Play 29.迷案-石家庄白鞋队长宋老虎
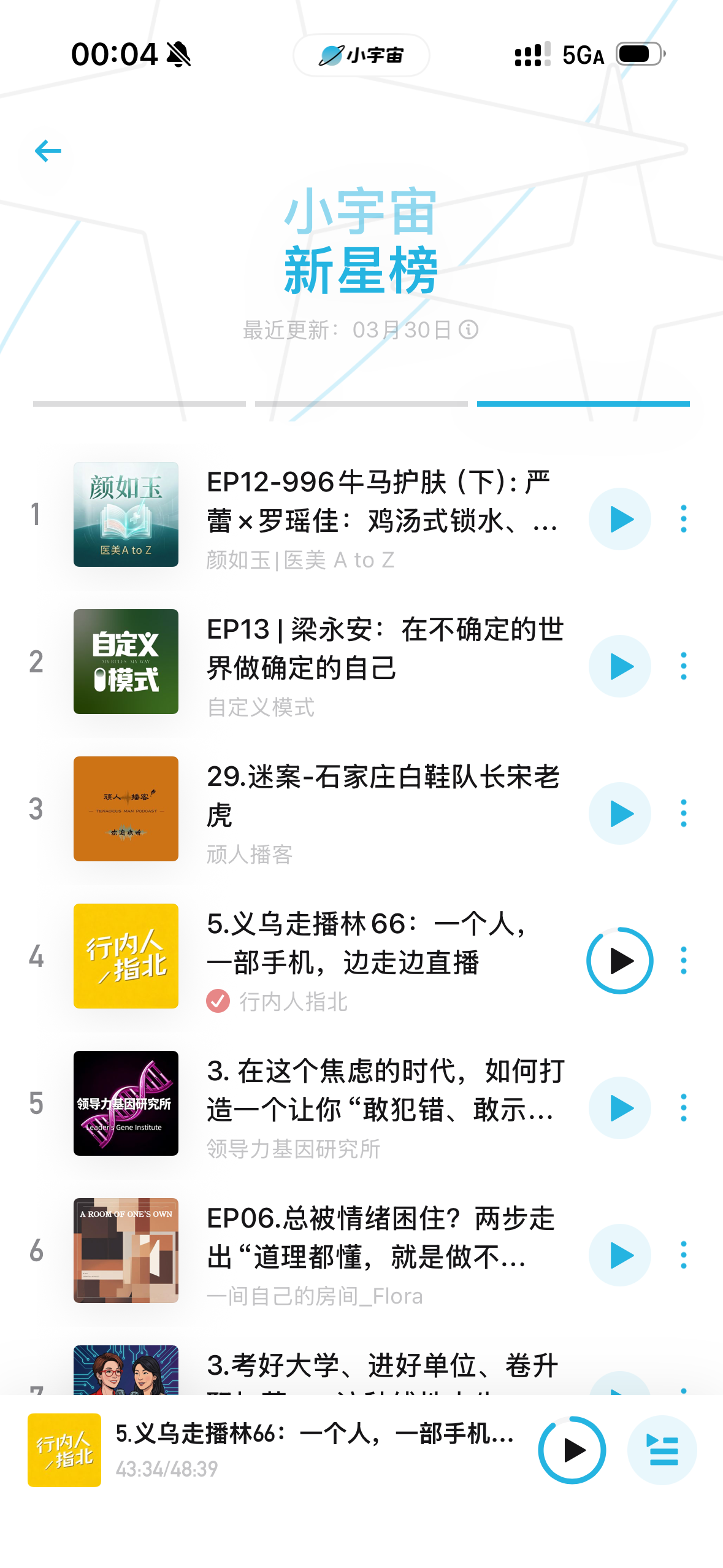The height and width of the screenshot is (1568, 723). click(x=619, y=813)
